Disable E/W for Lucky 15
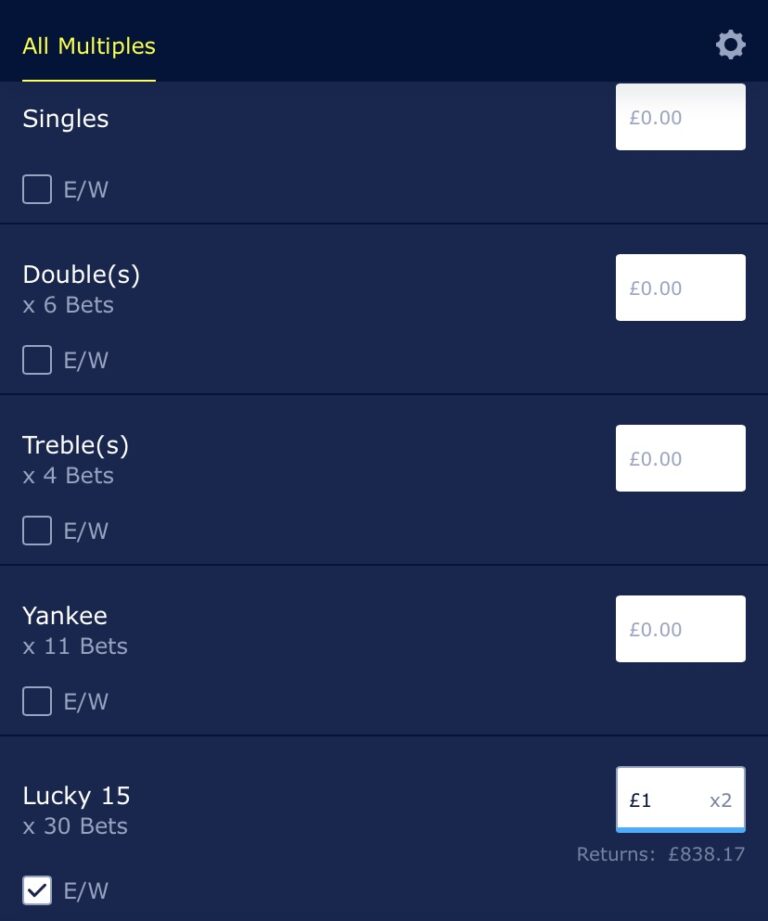This screenshot has width=768, height=921. point(36,890)
